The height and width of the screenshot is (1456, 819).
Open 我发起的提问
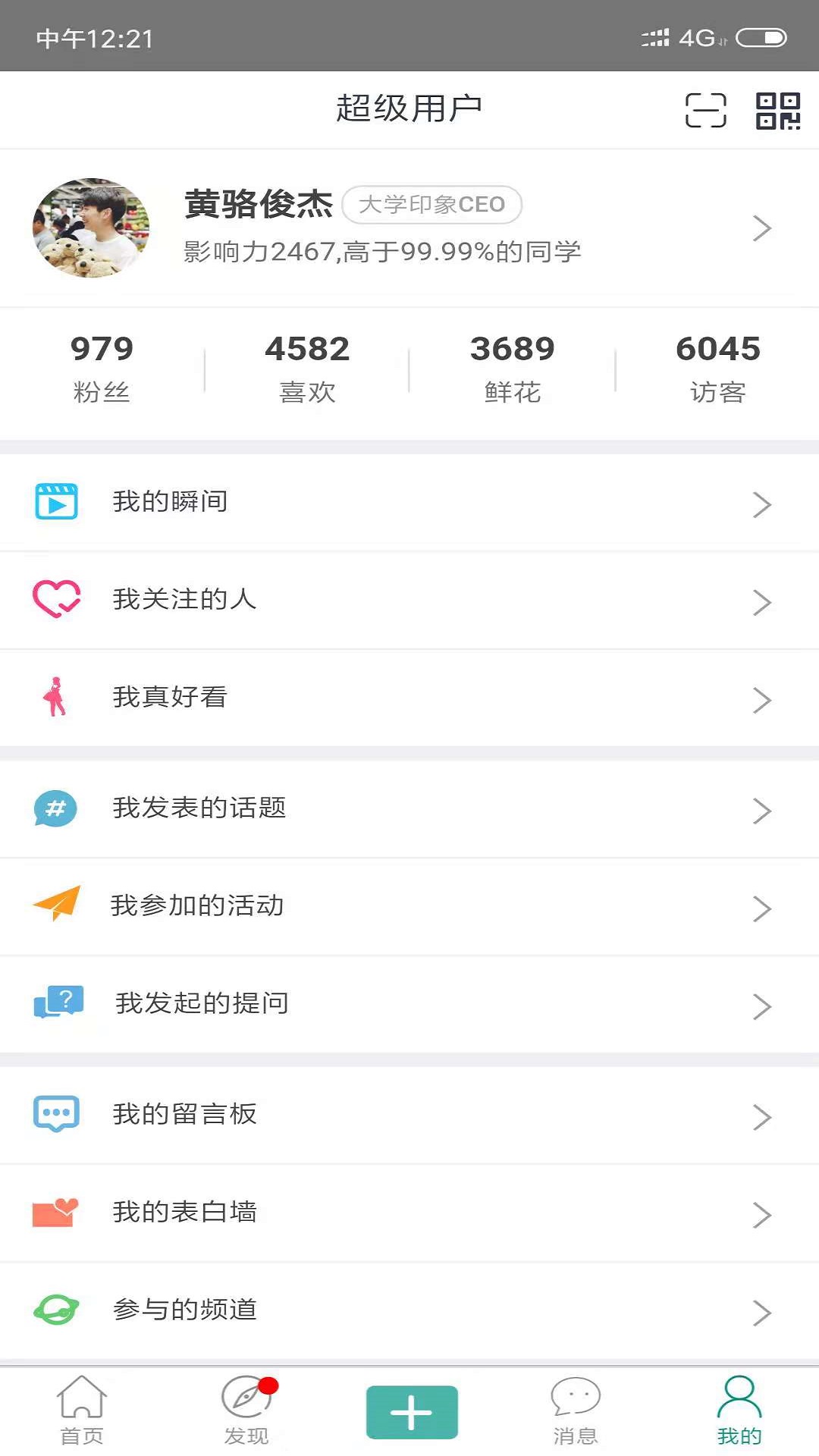pos(409,1005)
